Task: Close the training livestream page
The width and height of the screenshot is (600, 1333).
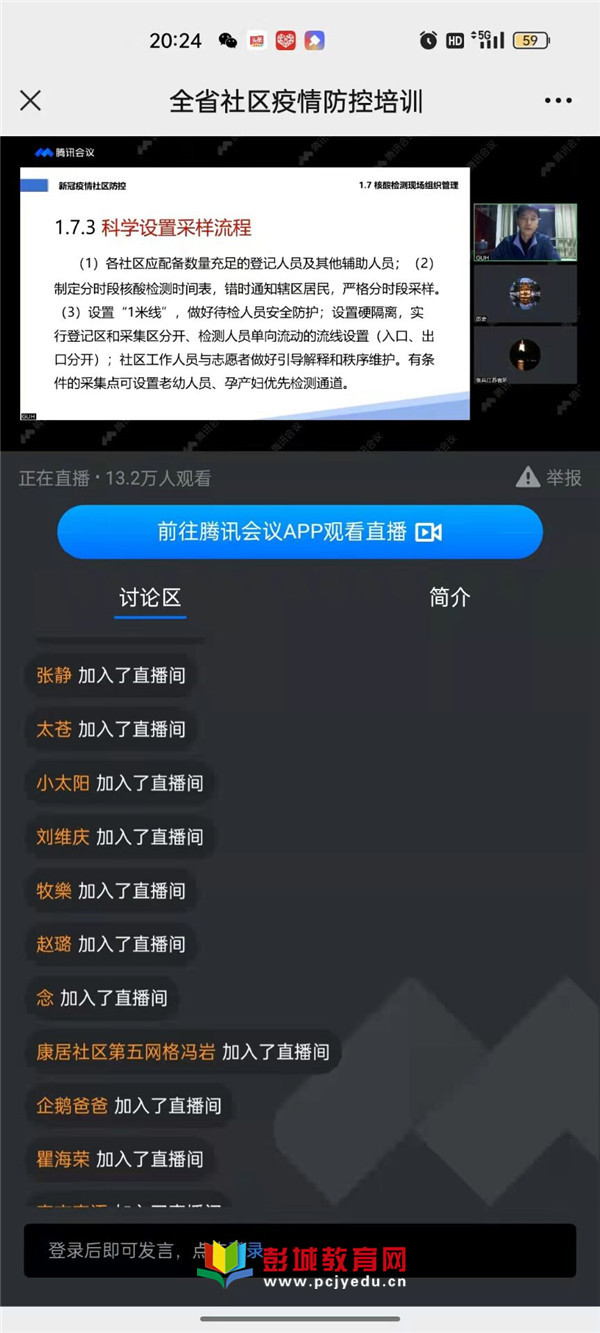Action: 31,101
